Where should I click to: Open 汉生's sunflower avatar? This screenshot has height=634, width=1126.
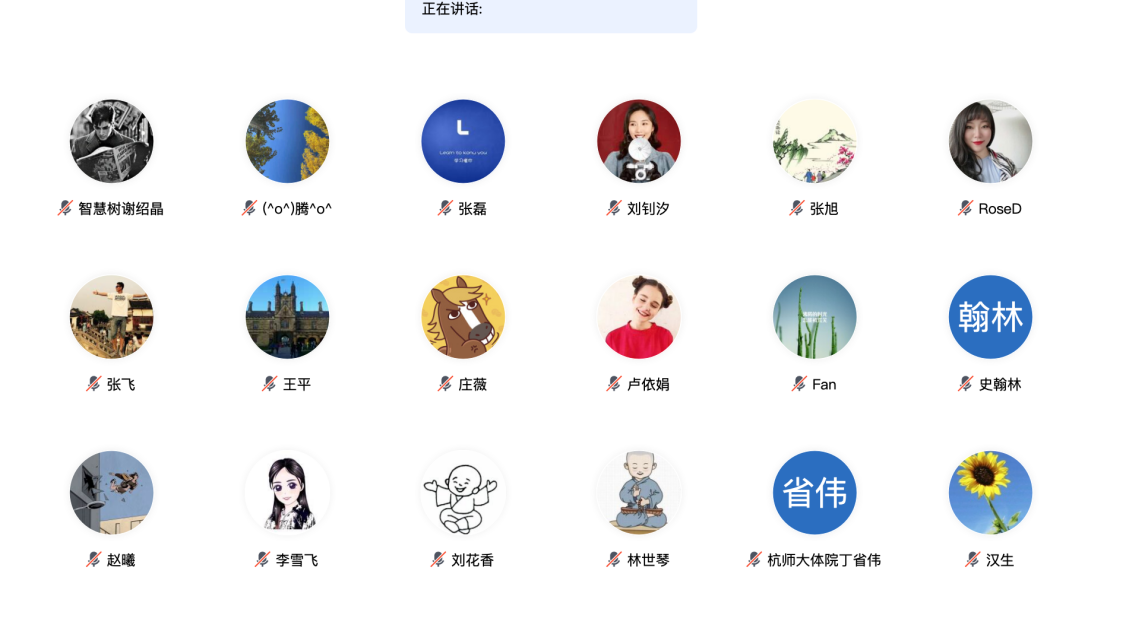pyautogui.click(x=990, y=493)
